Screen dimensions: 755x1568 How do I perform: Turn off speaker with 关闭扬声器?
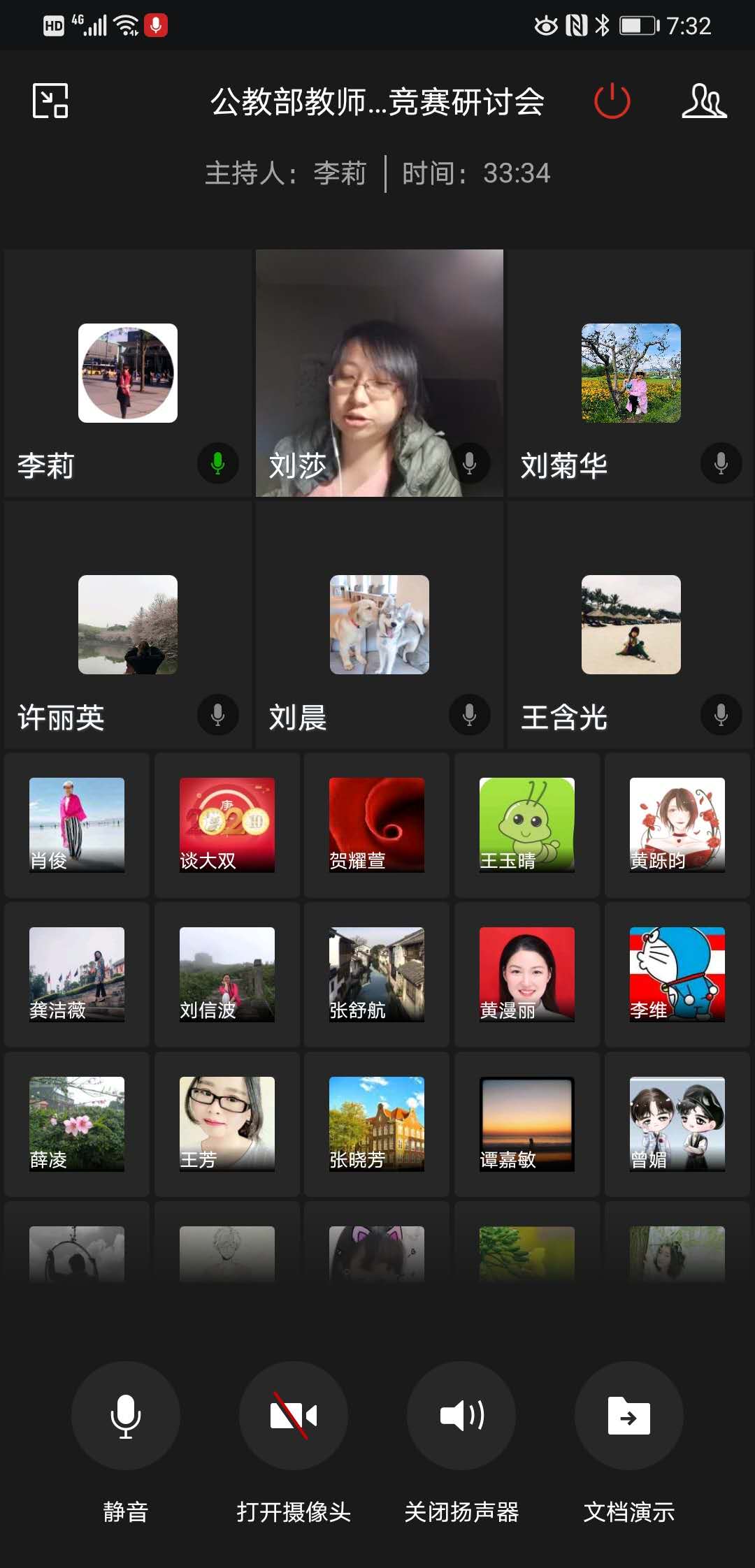pyautogui.click(x=461, y=1415)
